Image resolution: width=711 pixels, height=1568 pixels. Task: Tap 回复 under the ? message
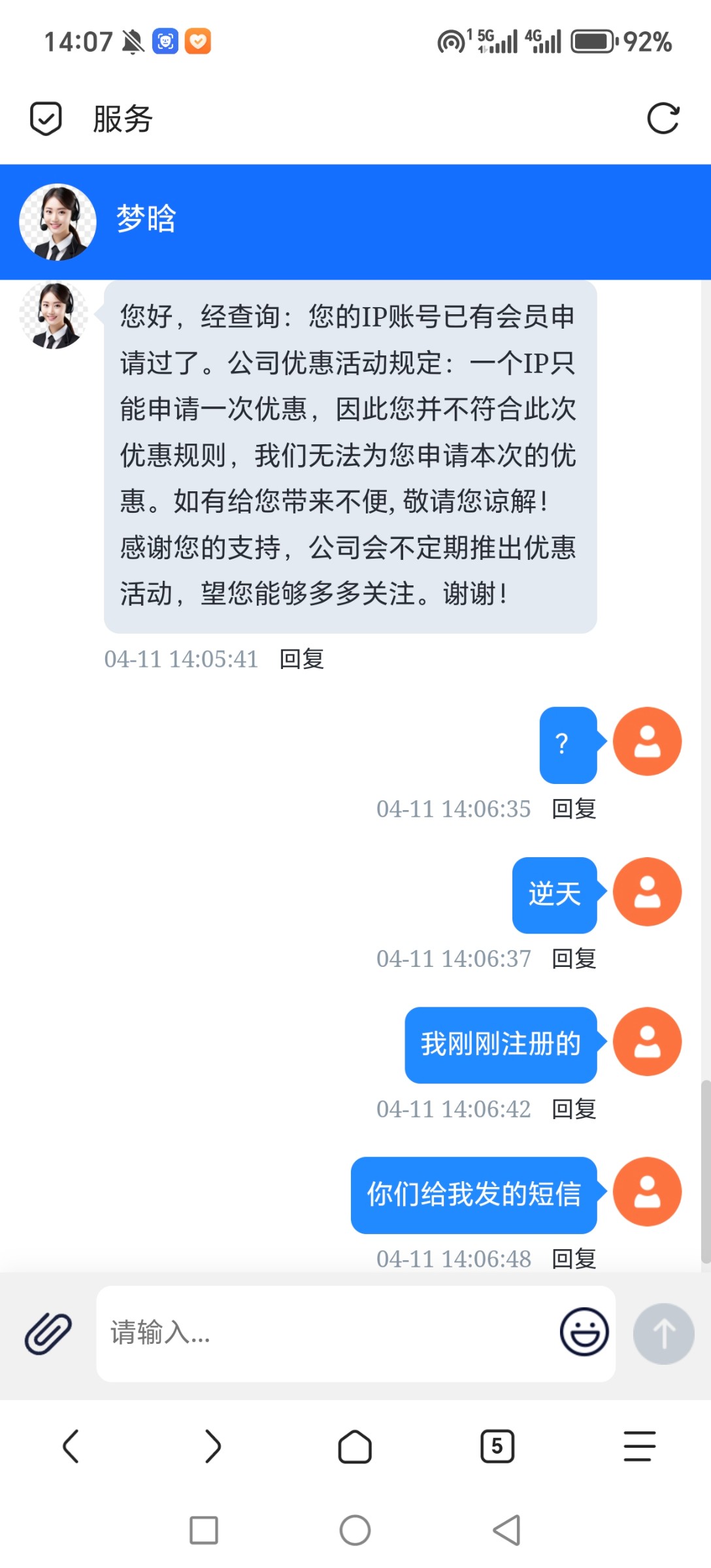coord(574,809)
